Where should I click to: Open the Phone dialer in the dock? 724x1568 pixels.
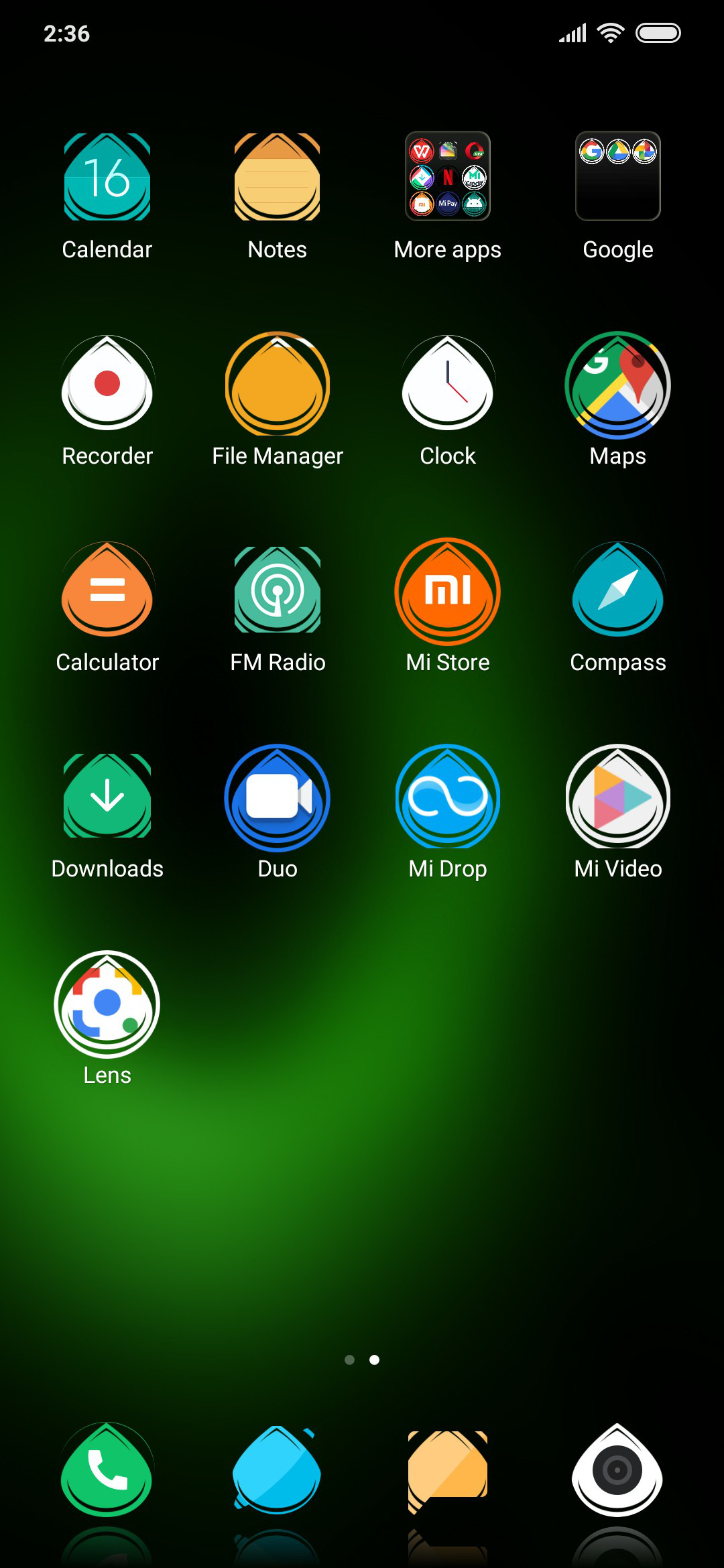click(107, 1470)
